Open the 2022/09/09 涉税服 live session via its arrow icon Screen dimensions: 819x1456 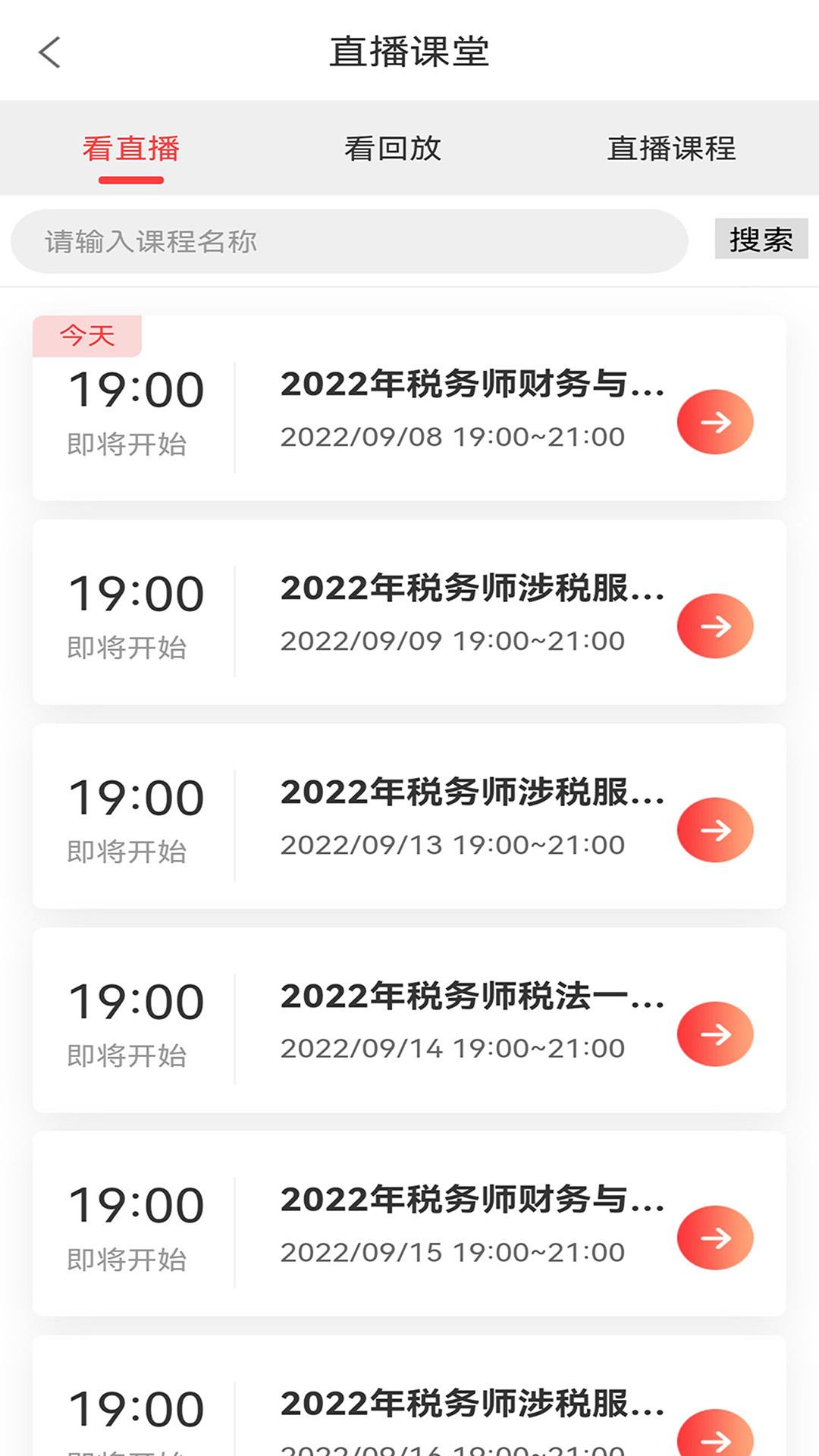point(715,626)
